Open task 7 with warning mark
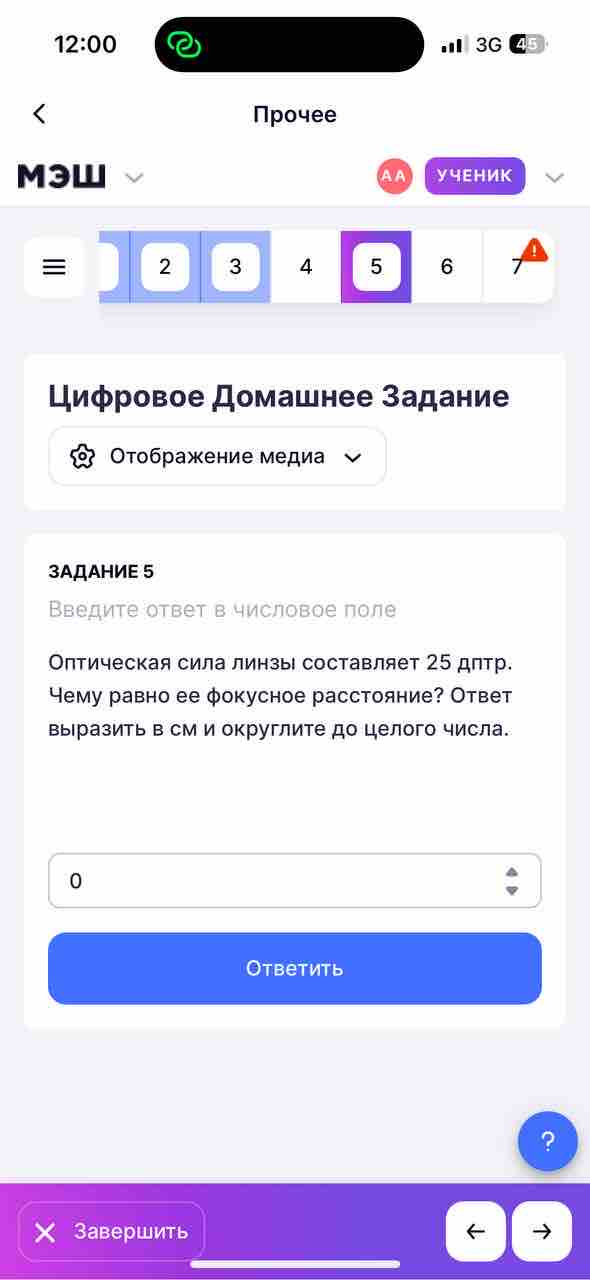This screenshot has width=590, height=1280. tap(518, 267)
